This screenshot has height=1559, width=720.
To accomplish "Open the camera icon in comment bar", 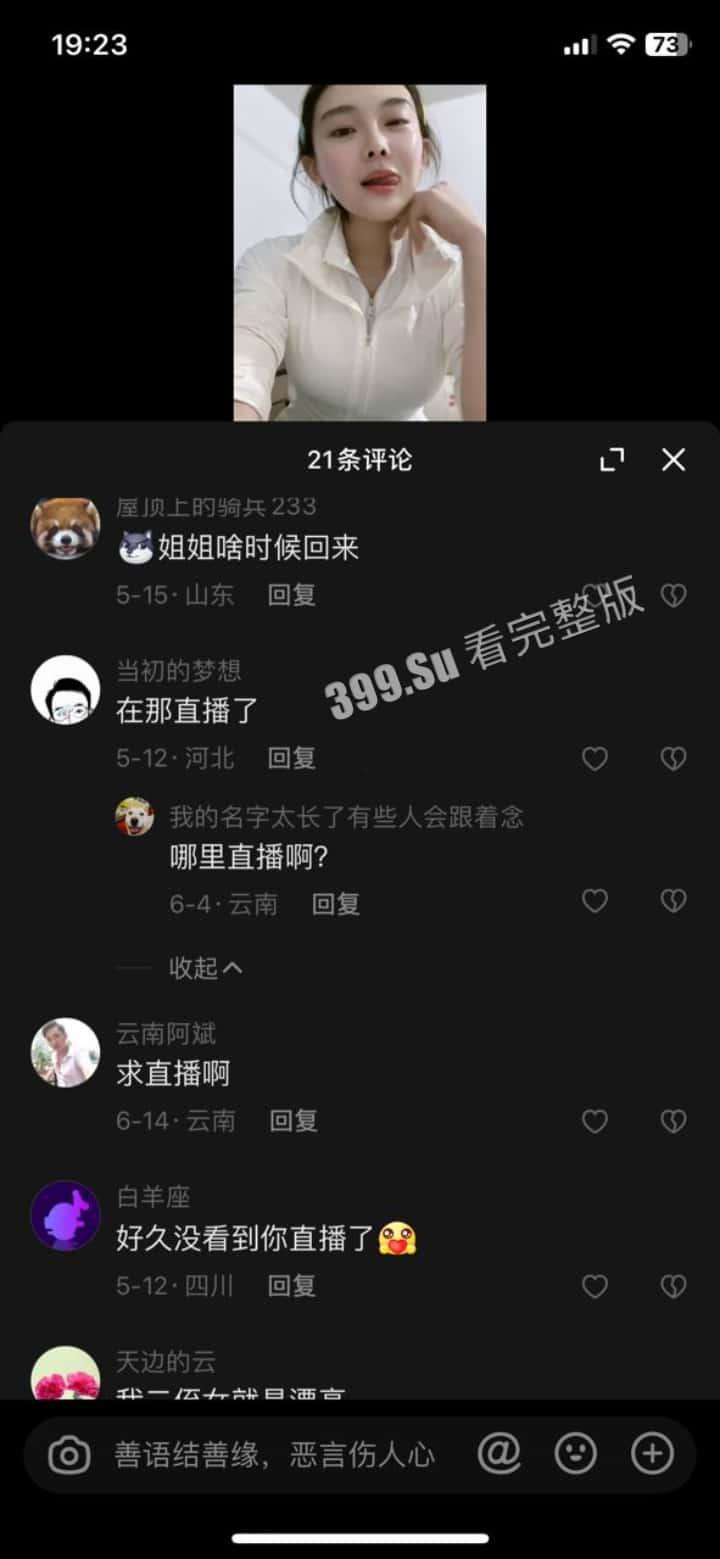I will click(69, 1454).
